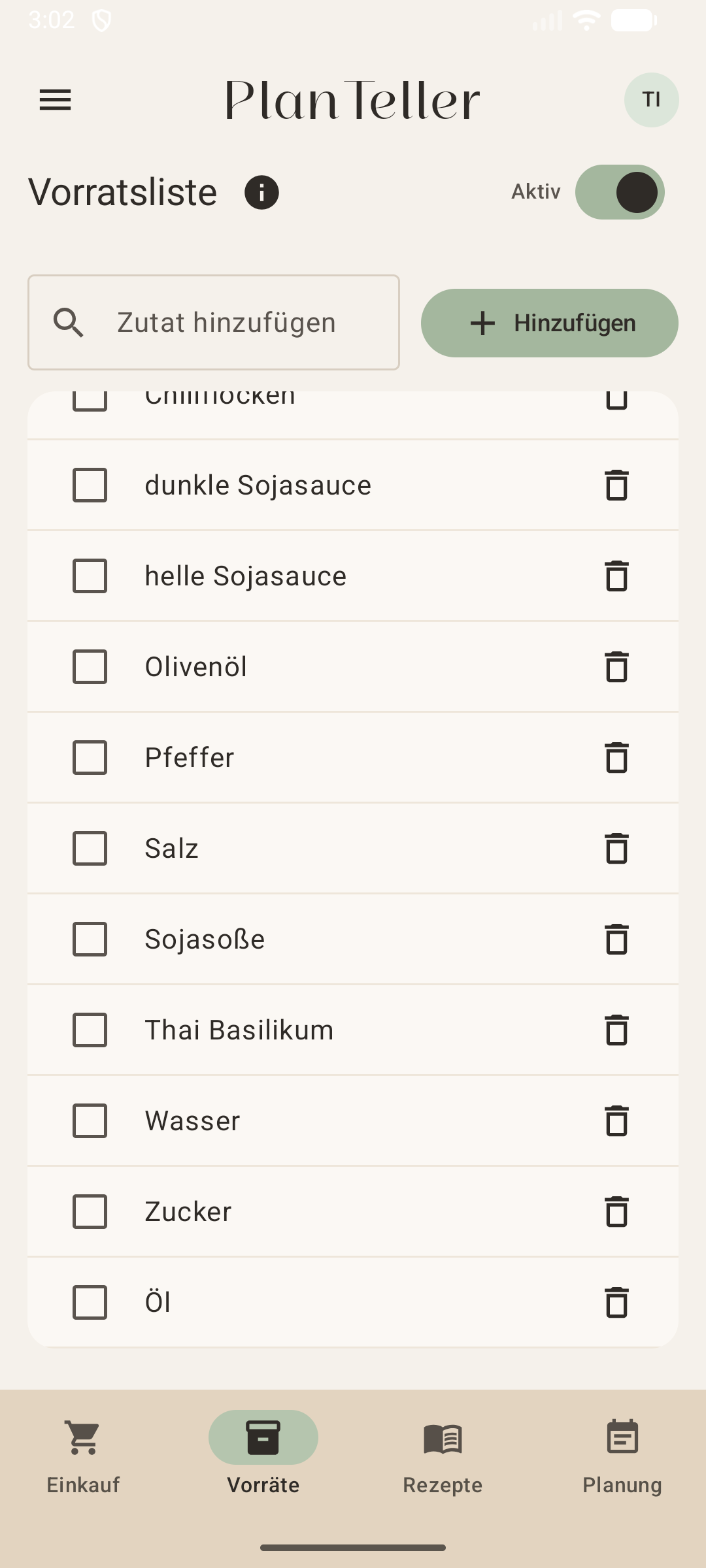Open the hamburger navigation menu
The width and height of the screenshot is (706, 1568).
tap(55, 100)
